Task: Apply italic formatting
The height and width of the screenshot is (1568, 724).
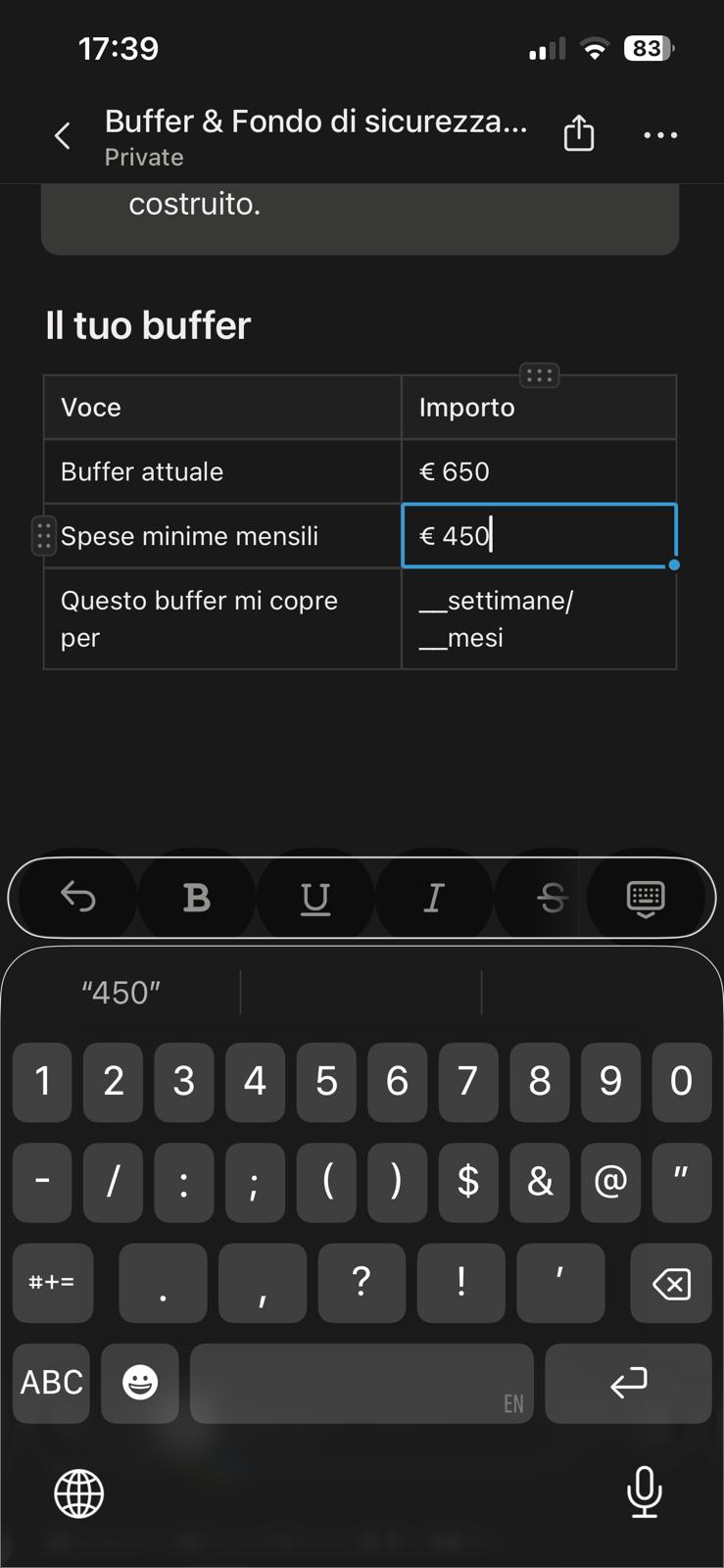Action: (x=433, y=897)
